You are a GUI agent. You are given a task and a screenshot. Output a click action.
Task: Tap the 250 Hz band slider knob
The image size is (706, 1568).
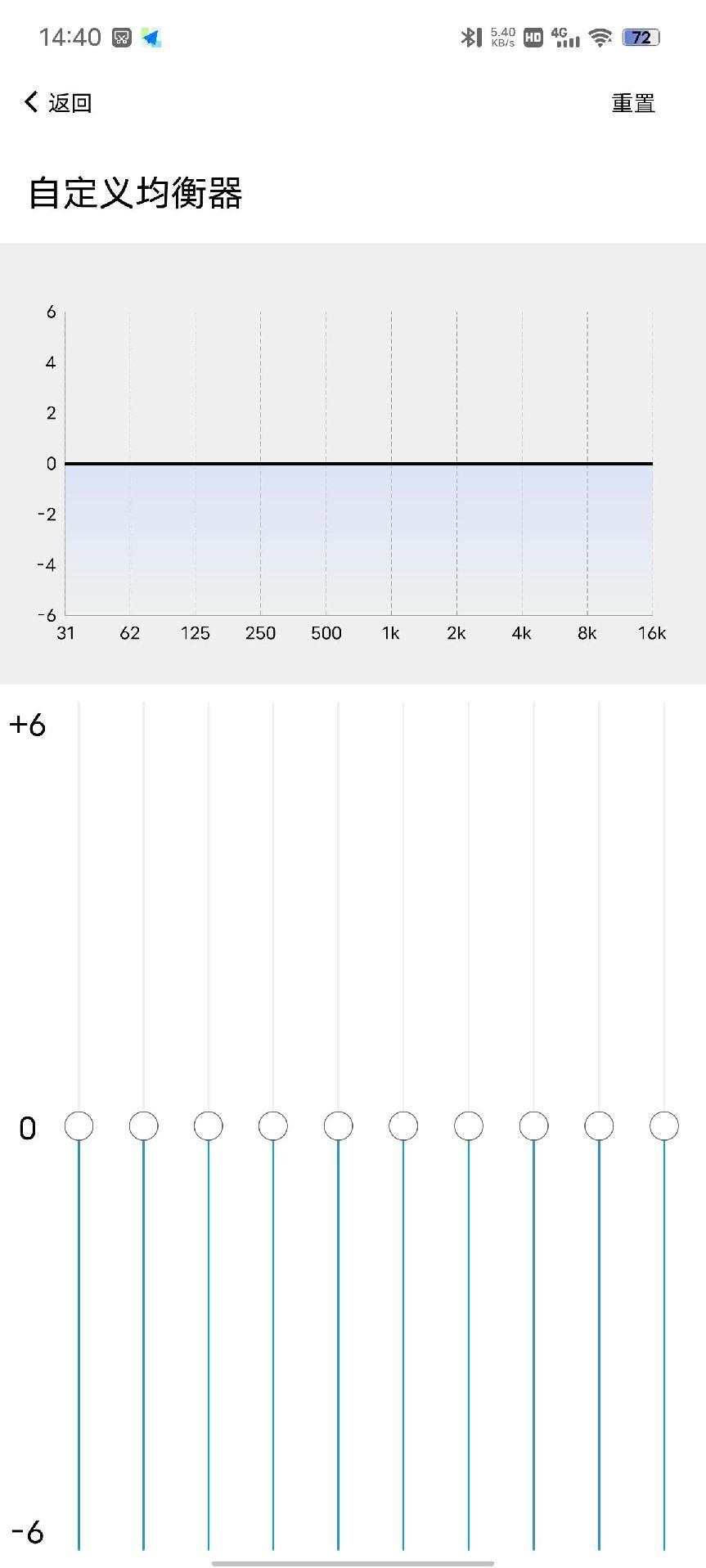click(273, 1125)
